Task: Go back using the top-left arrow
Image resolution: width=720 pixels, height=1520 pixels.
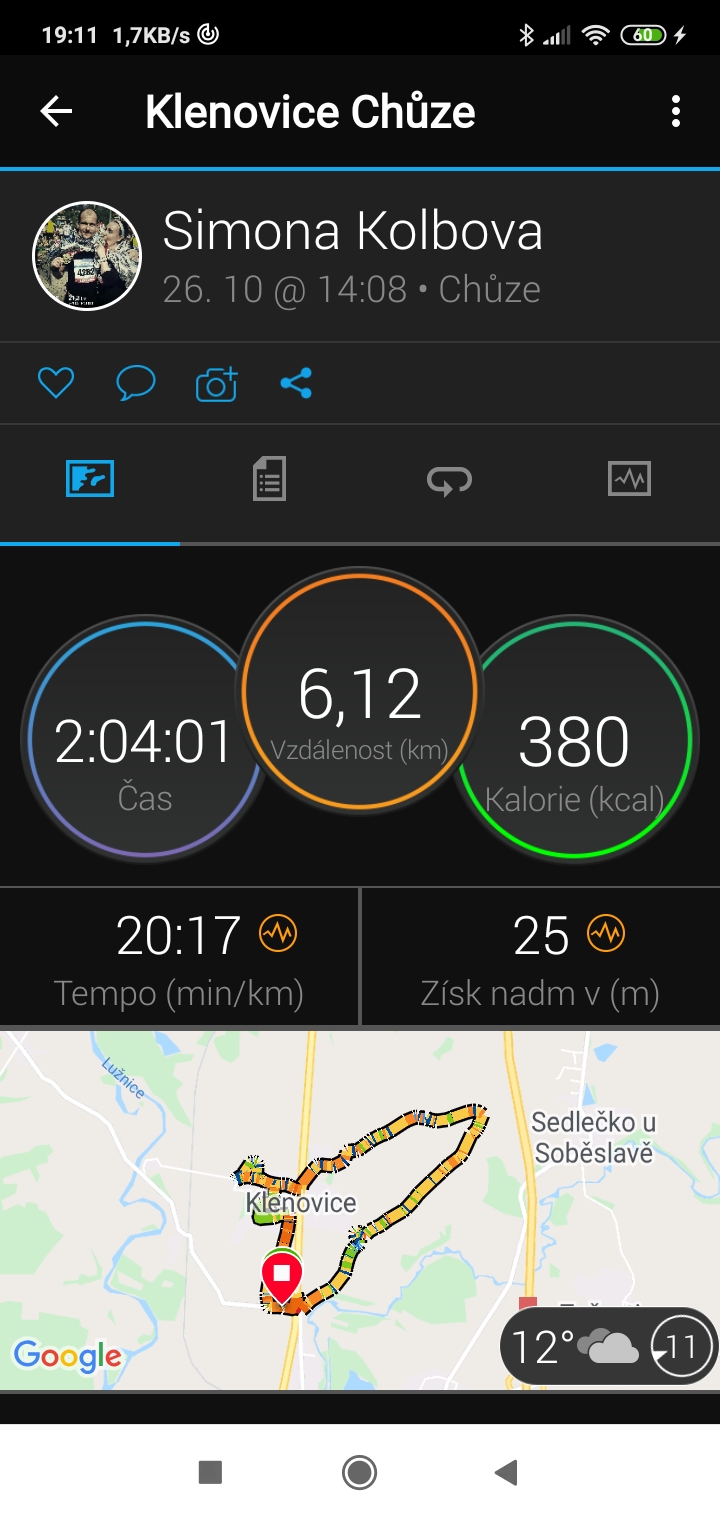Action: (x=56, y=111)
